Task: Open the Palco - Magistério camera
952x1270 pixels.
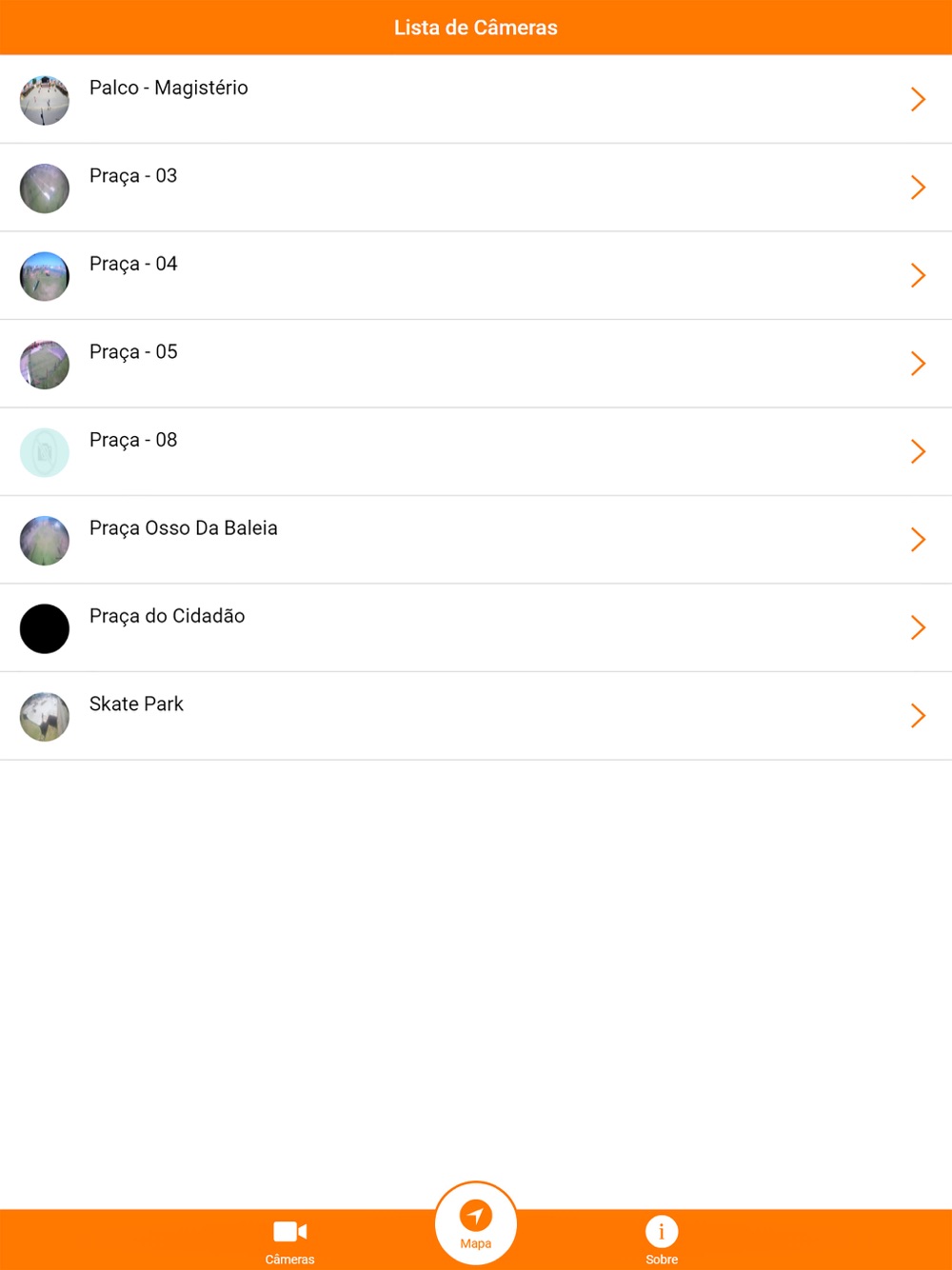Action: point(474,99)
